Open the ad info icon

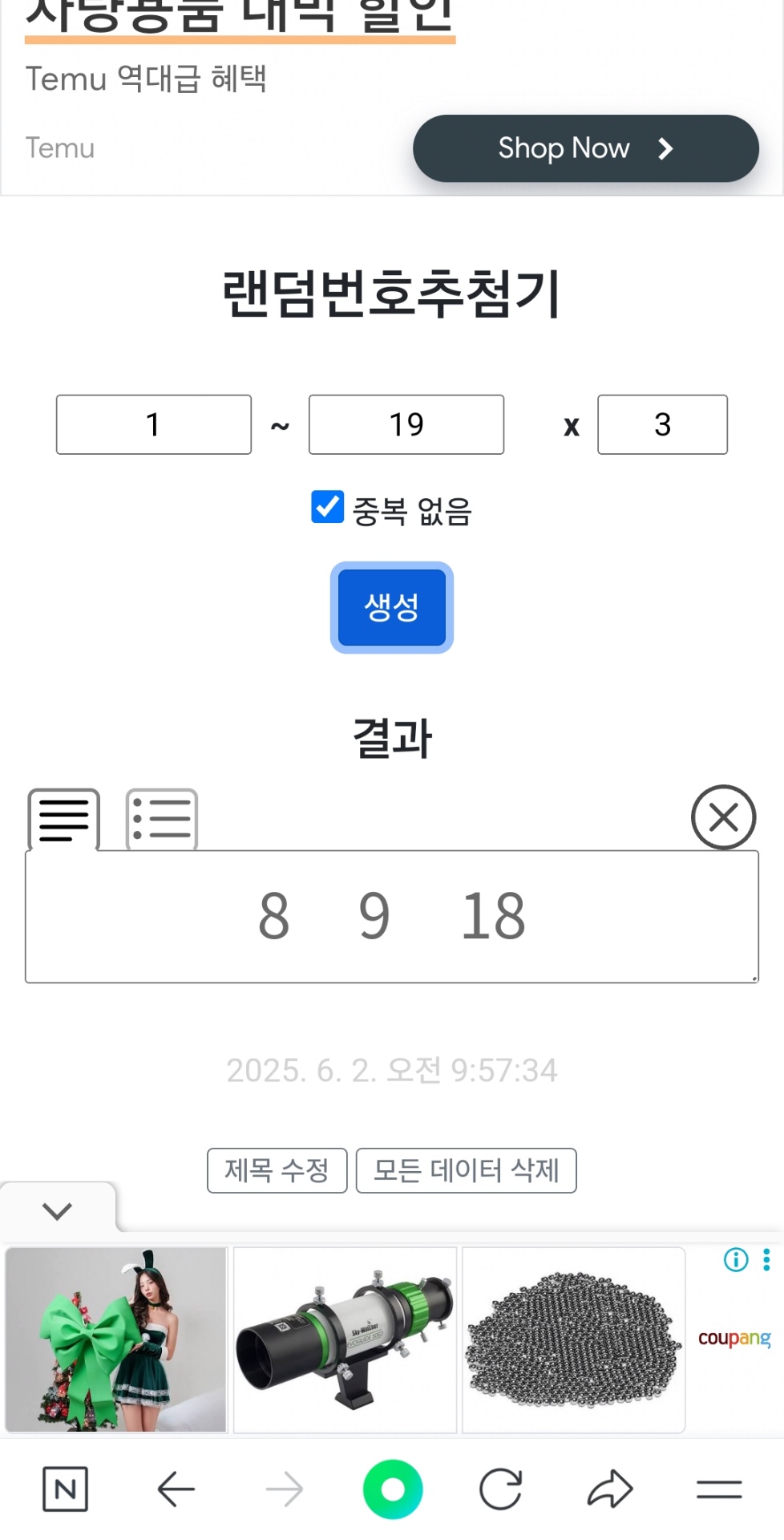tap(735, 1260)
